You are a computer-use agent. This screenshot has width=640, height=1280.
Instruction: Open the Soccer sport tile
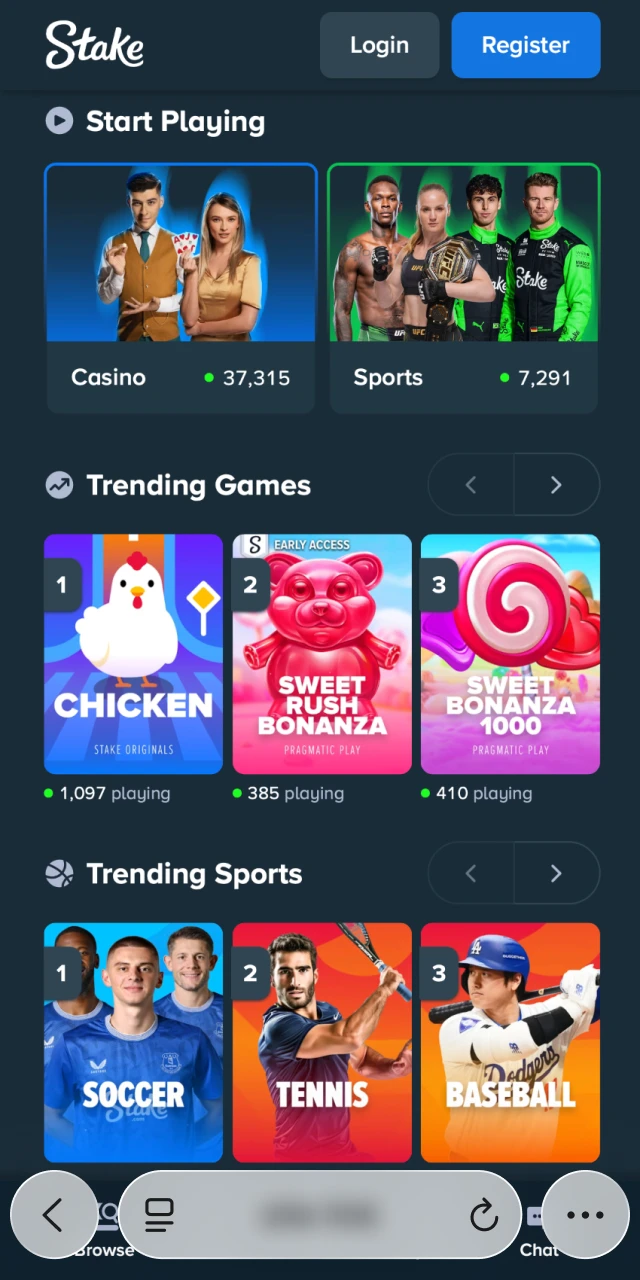tap(133, 1040)
